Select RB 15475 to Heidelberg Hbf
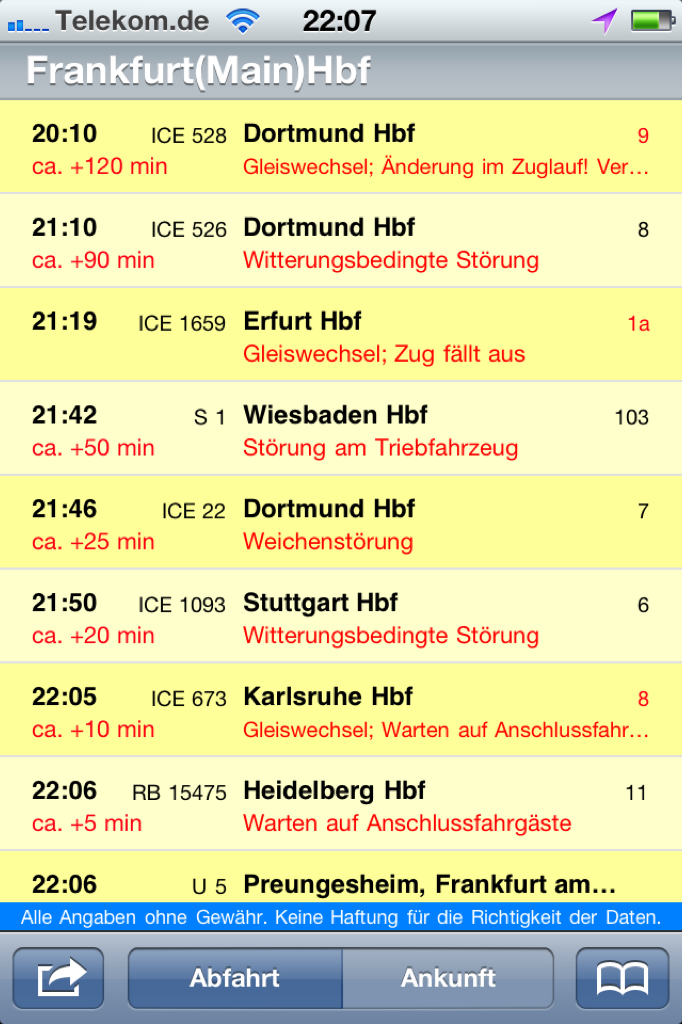The image size is (682, 1024). click(x=340, y=806)
